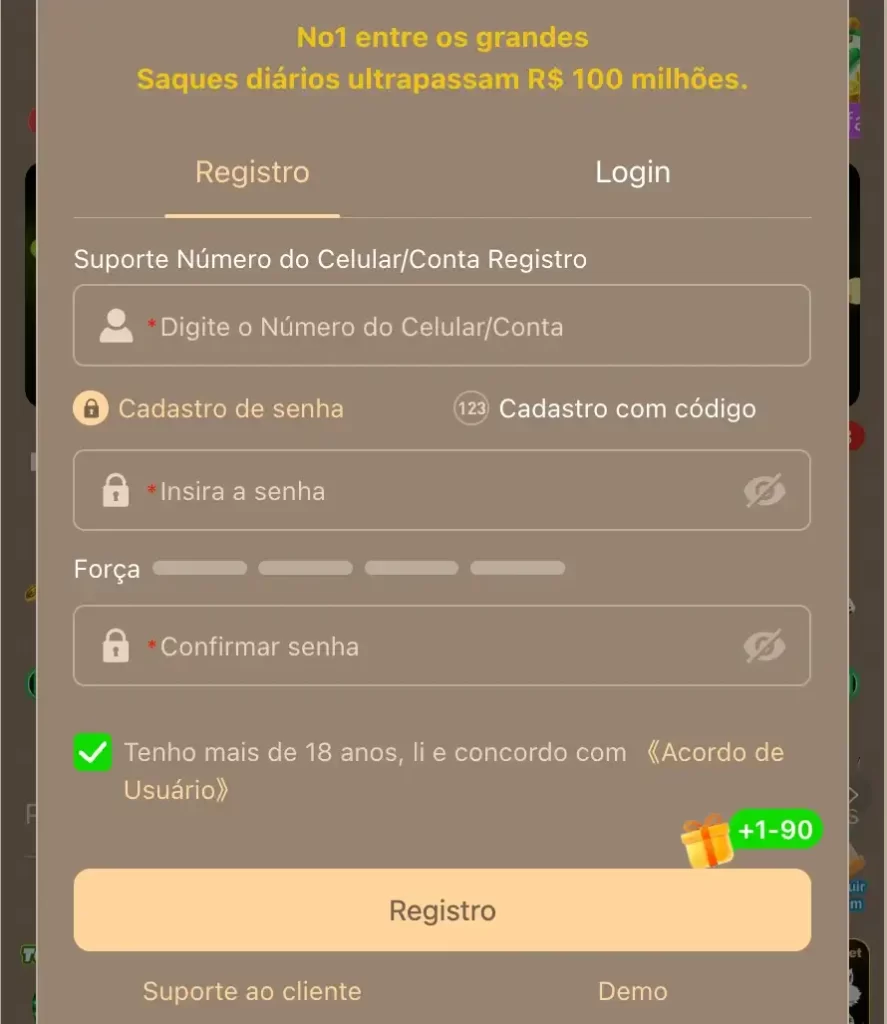Choose Cadastro com código option
The height and width of the screenshot is (1024, 887).
click(x=606, y=409)
